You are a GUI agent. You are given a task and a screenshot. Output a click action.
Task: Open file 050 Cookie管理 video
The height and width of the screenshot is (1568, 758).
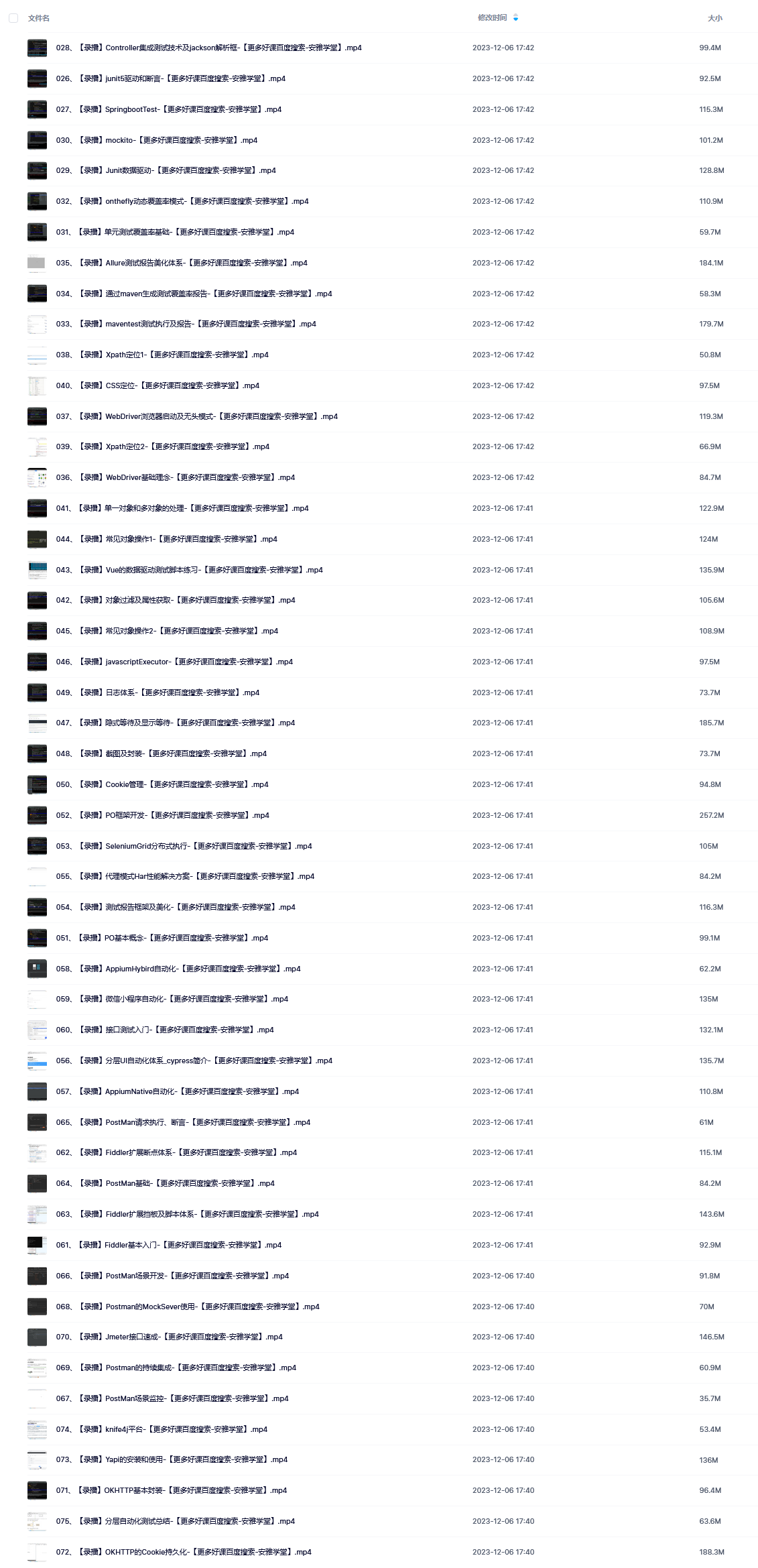pyautogui.click(x=162, y=784)
